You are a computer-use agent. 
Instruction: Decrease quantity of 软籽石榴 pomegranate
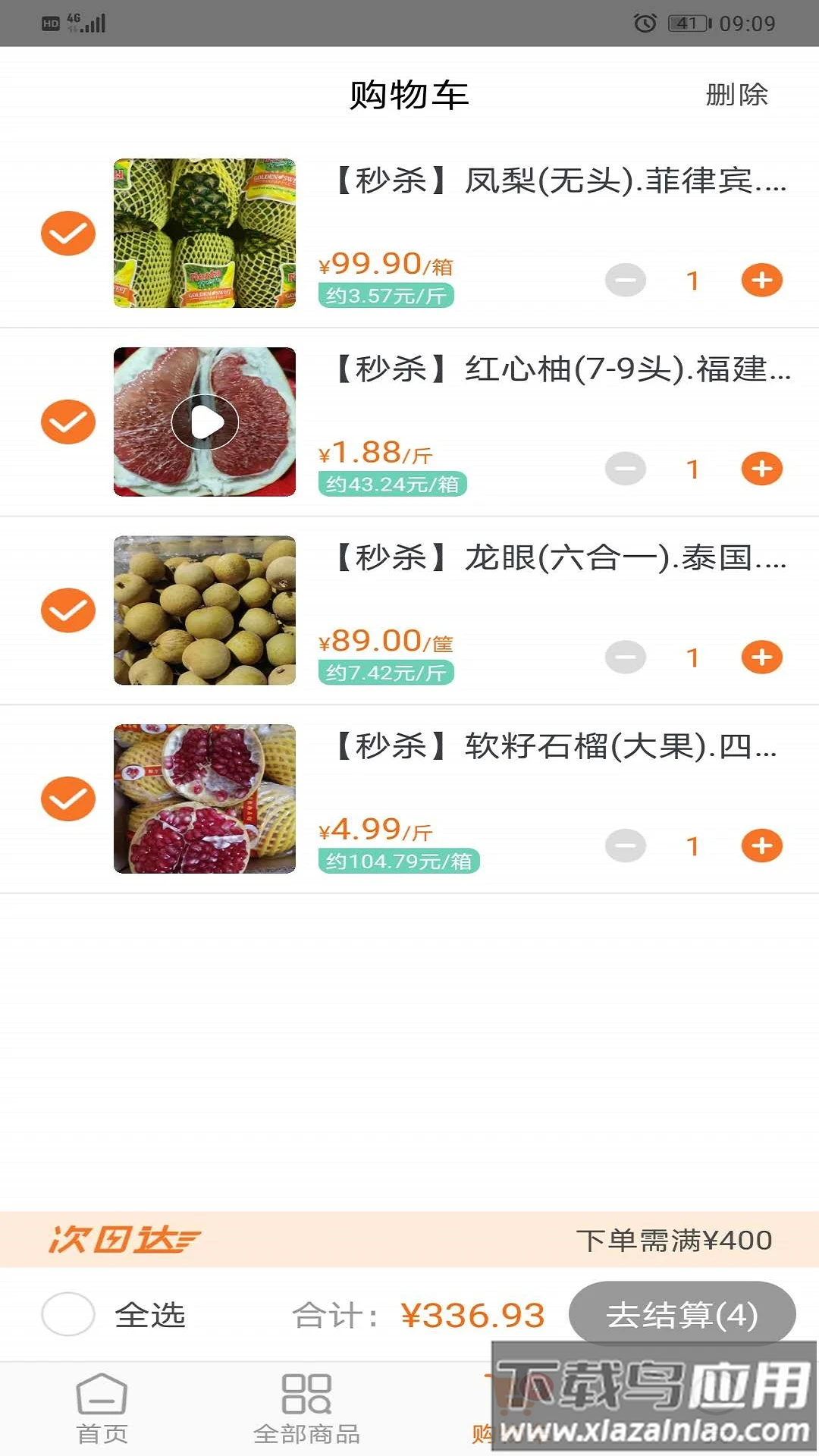click(626, 846)
